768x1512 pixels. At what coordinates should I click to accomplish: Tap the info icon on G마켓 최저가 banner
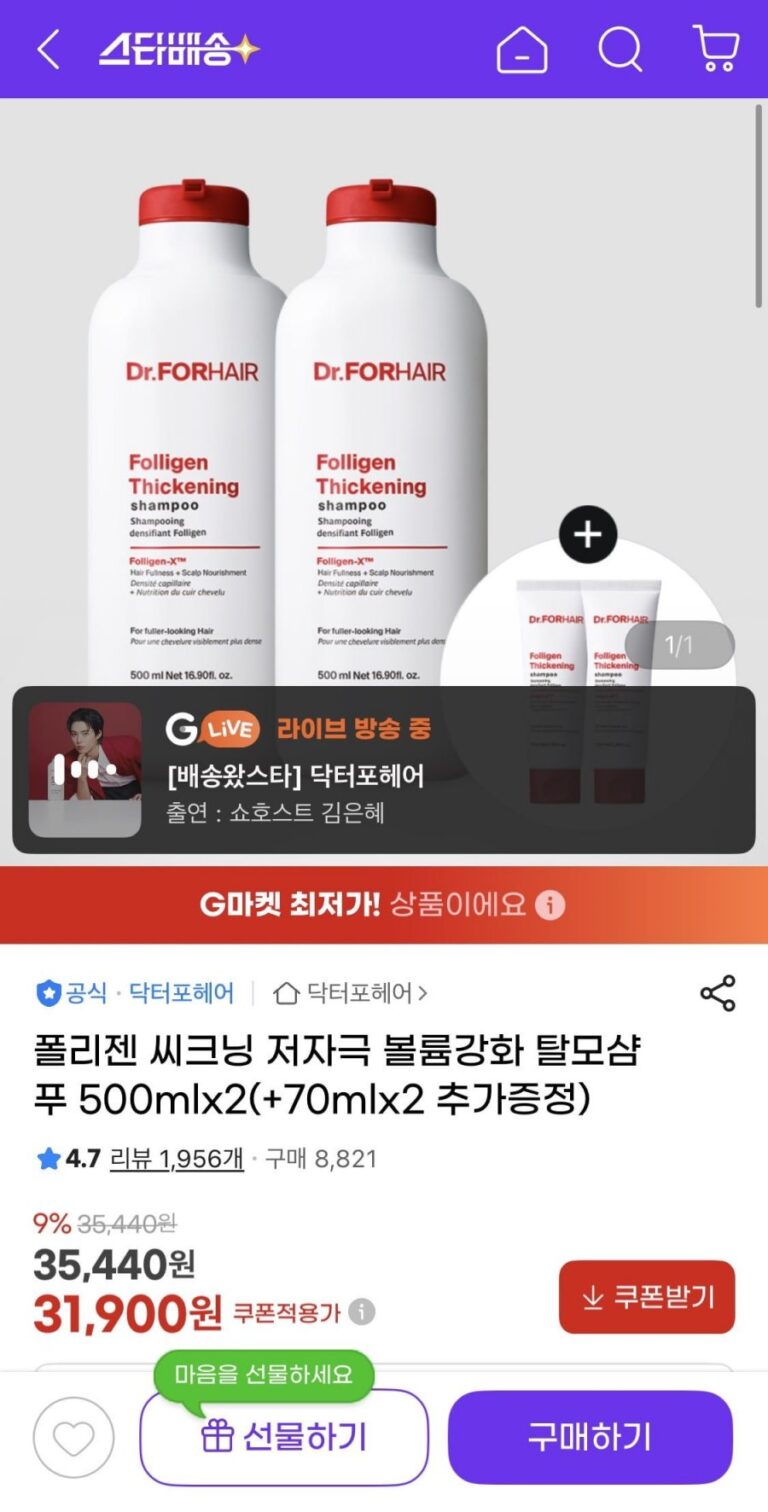(550, 906)
